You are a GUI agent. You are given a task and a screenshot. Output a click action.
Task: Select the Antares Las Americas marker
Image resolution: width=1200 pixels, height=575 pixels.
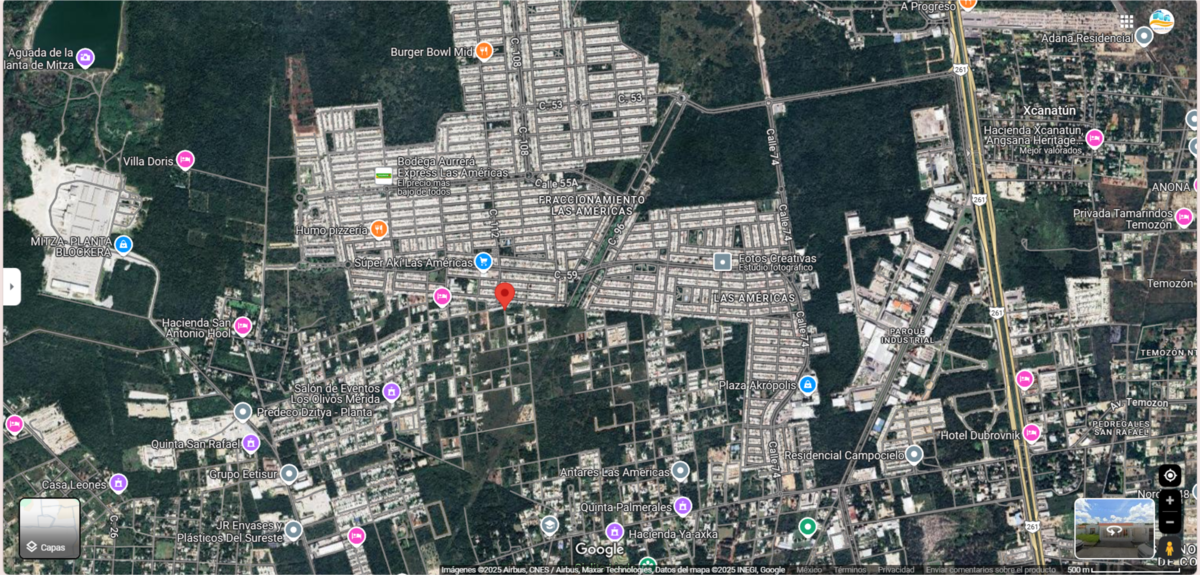tap(680, 471)
